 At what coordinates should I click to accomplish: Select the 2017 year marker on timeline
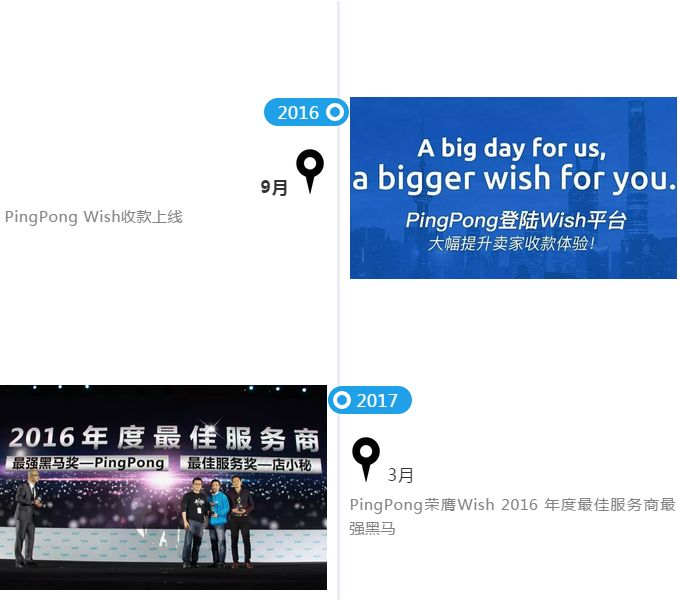coord(370,401)
